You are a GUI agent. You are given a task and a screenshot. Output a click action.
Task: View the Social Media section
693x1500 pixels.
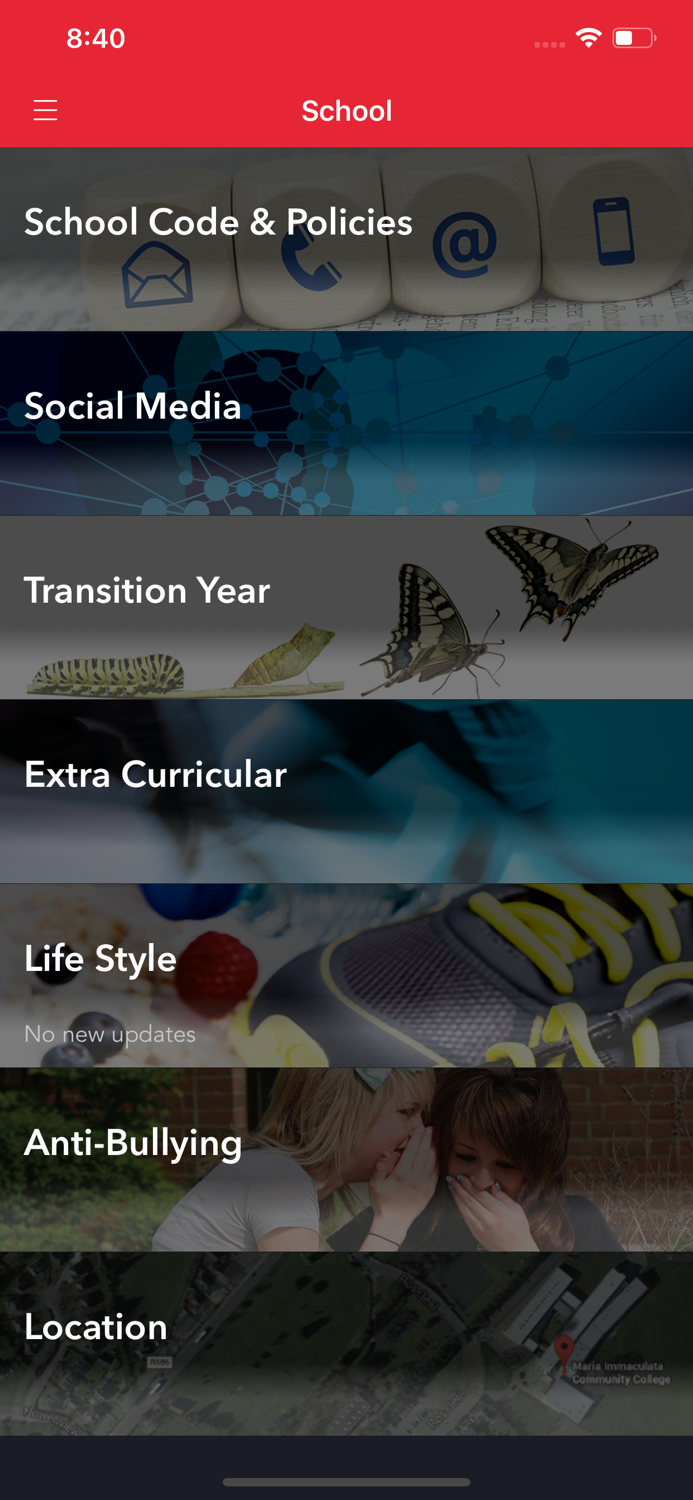pos(346,424)
